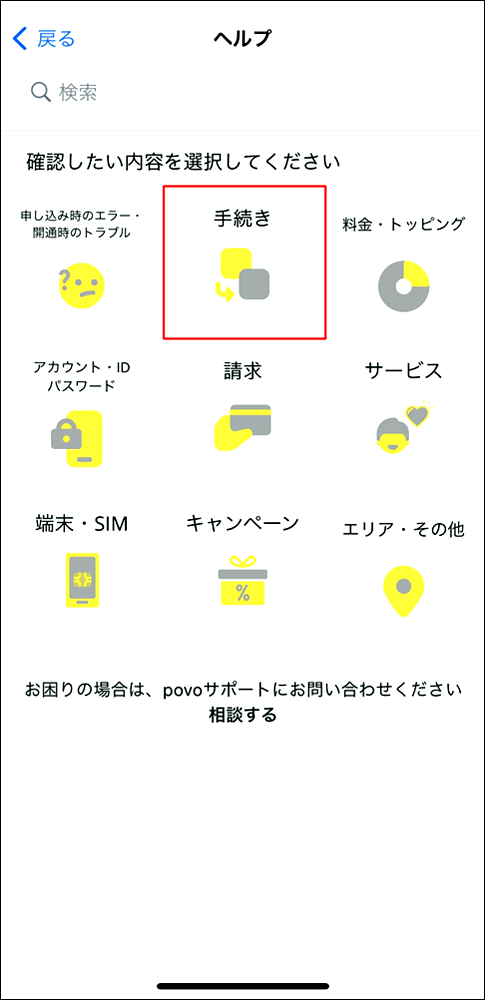Select the キャンペーン category
This screenshot has height=1000, width=485.
pyautogui.click(x=243, y=561)
